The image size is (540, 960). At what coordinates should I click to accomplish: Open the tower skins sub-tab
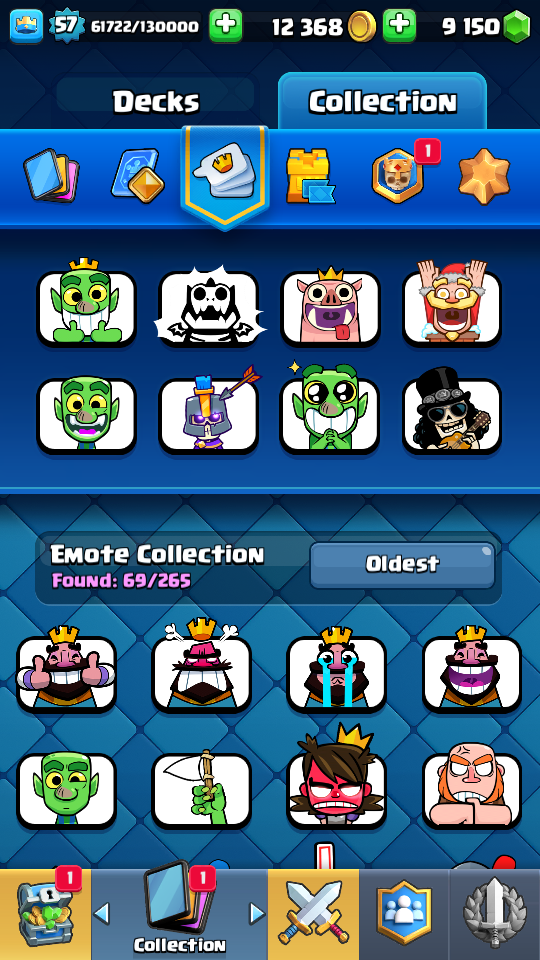click(x=310, y=176)
